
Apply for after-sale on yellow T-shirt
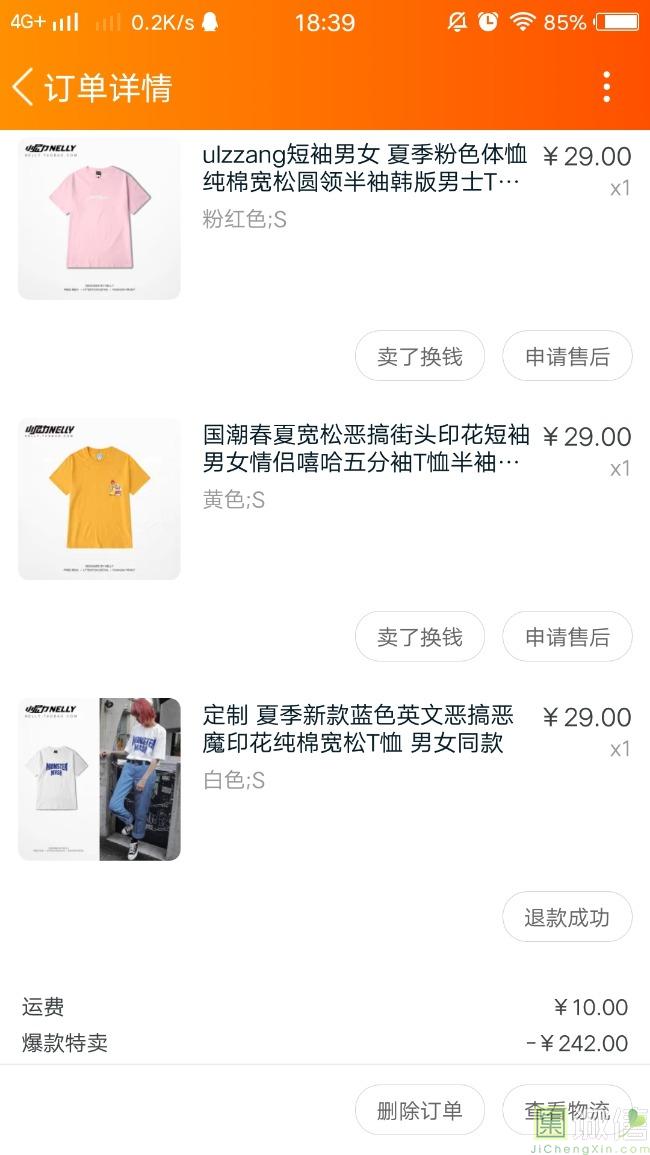567,637
